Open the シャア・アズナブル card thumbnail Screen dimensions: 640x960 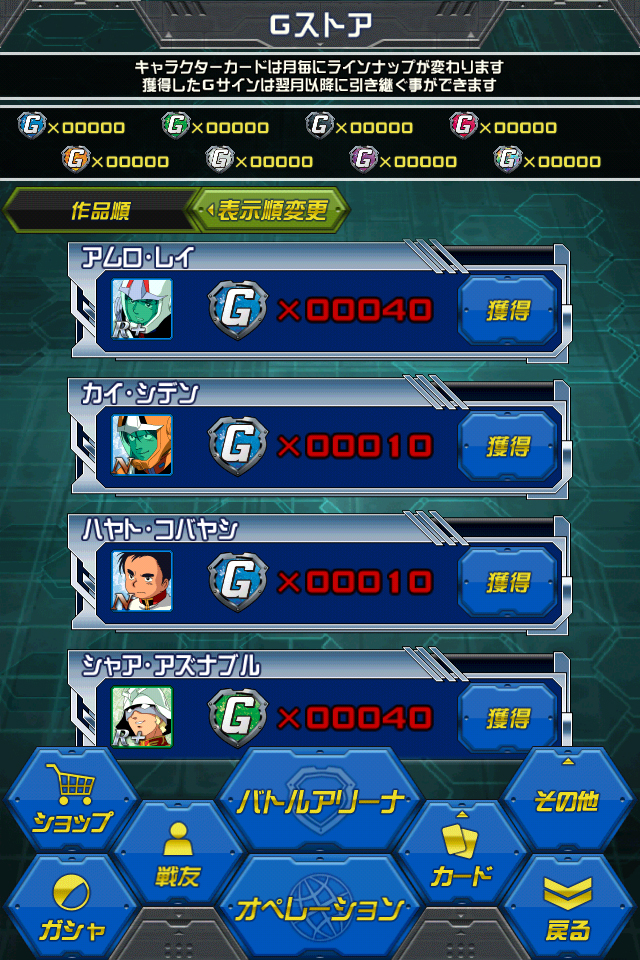[142, 717]
